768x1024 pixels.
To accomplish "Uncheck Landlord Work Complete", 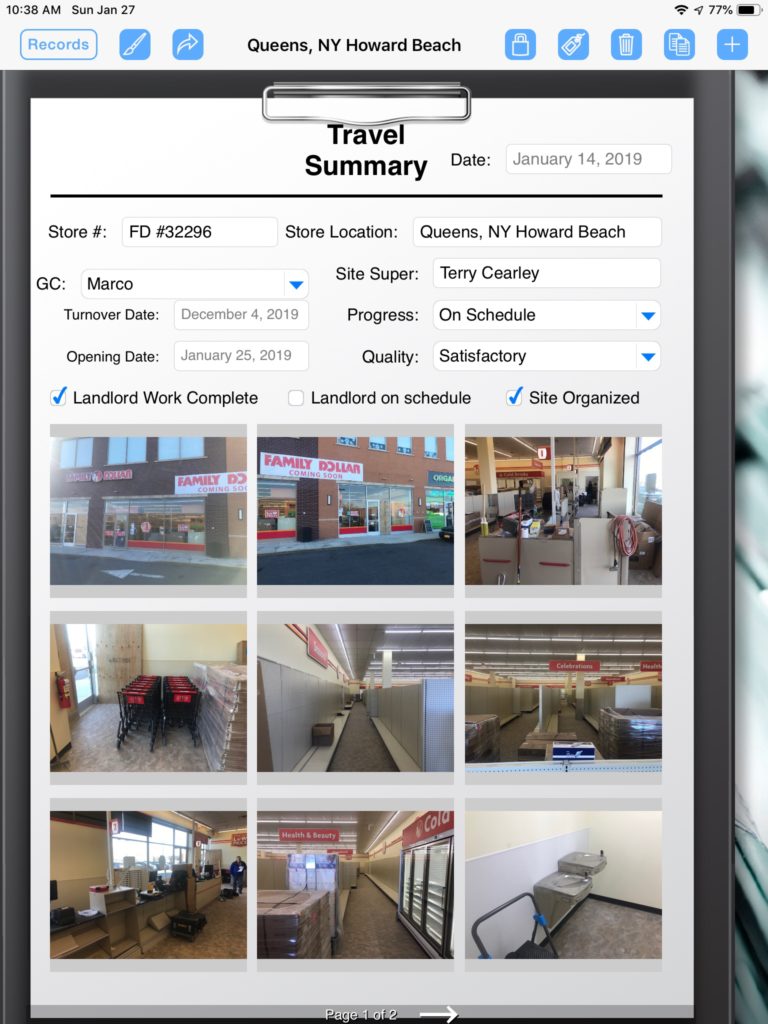I will pos(59,398).
